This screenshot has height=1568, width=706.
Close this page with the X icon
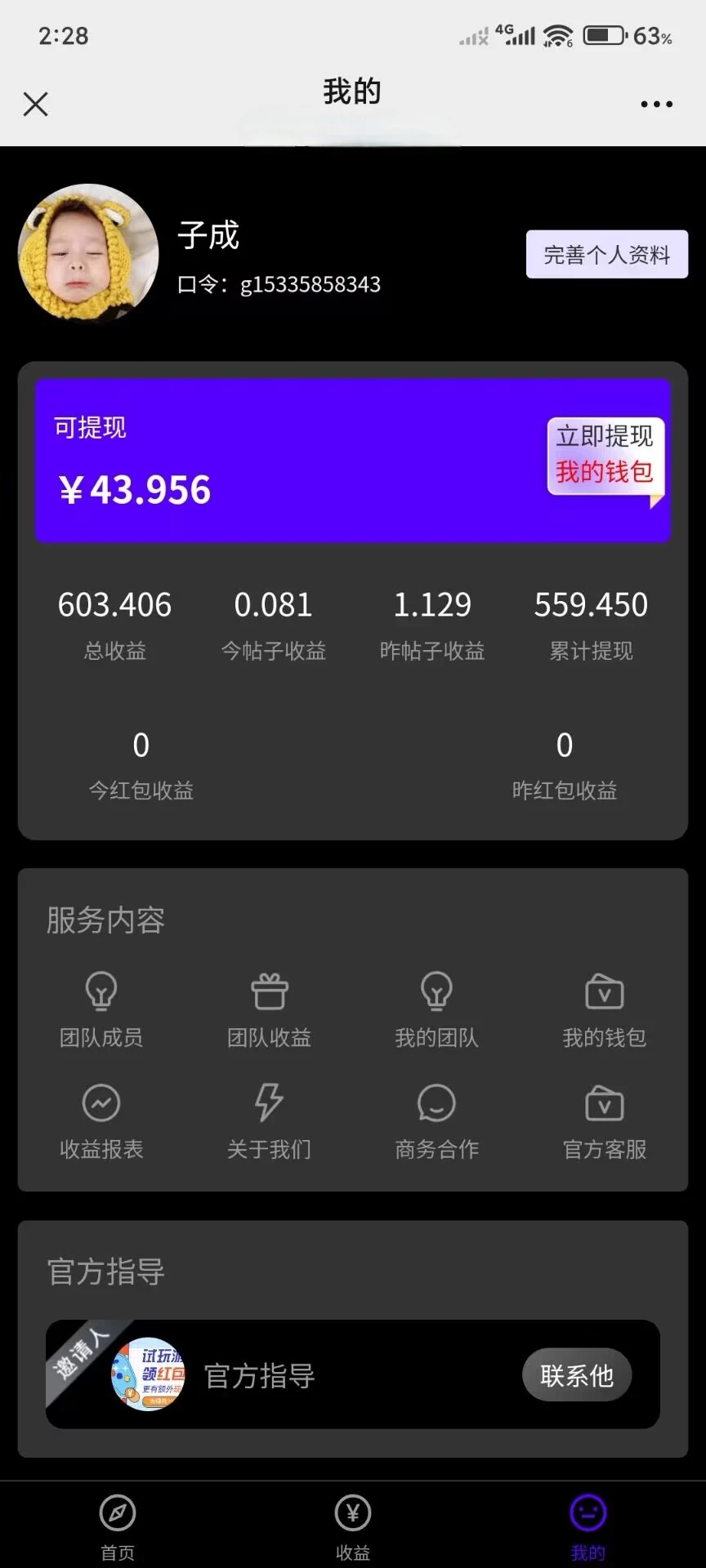[x=36, y=105]
